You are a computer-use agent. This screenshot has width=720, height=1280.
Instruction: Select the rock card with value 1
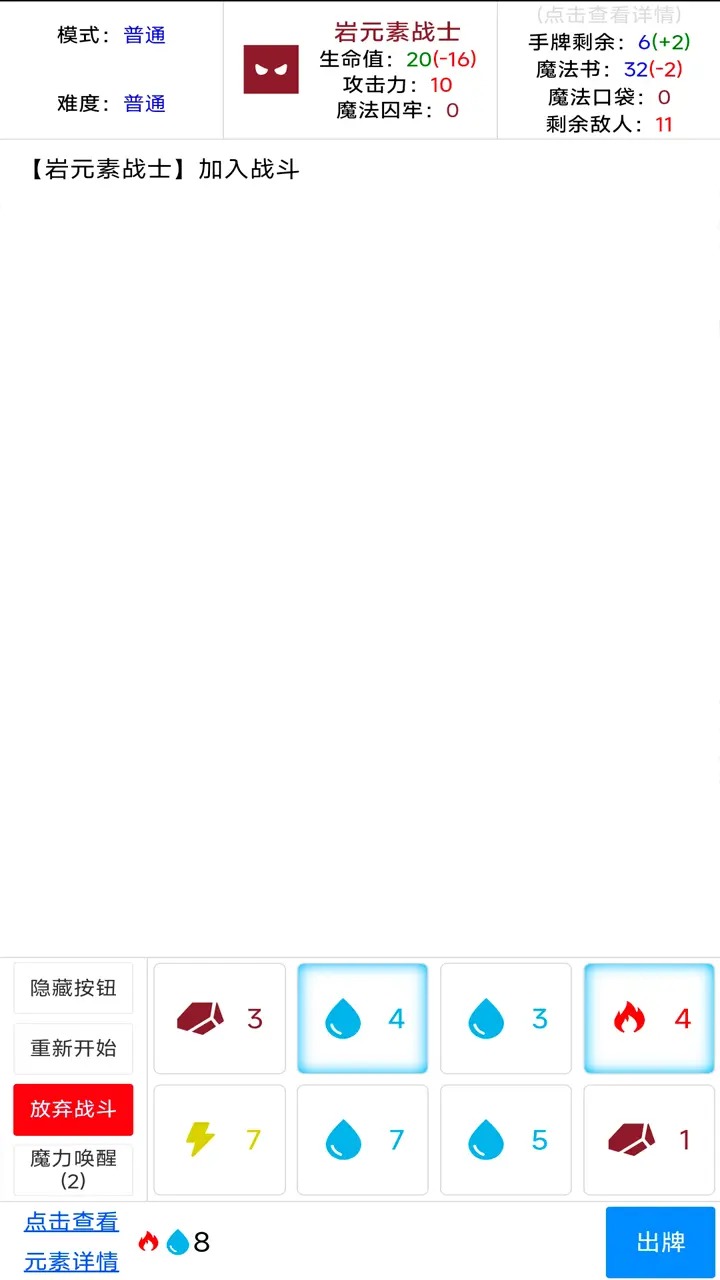(x=648, y=1139)
